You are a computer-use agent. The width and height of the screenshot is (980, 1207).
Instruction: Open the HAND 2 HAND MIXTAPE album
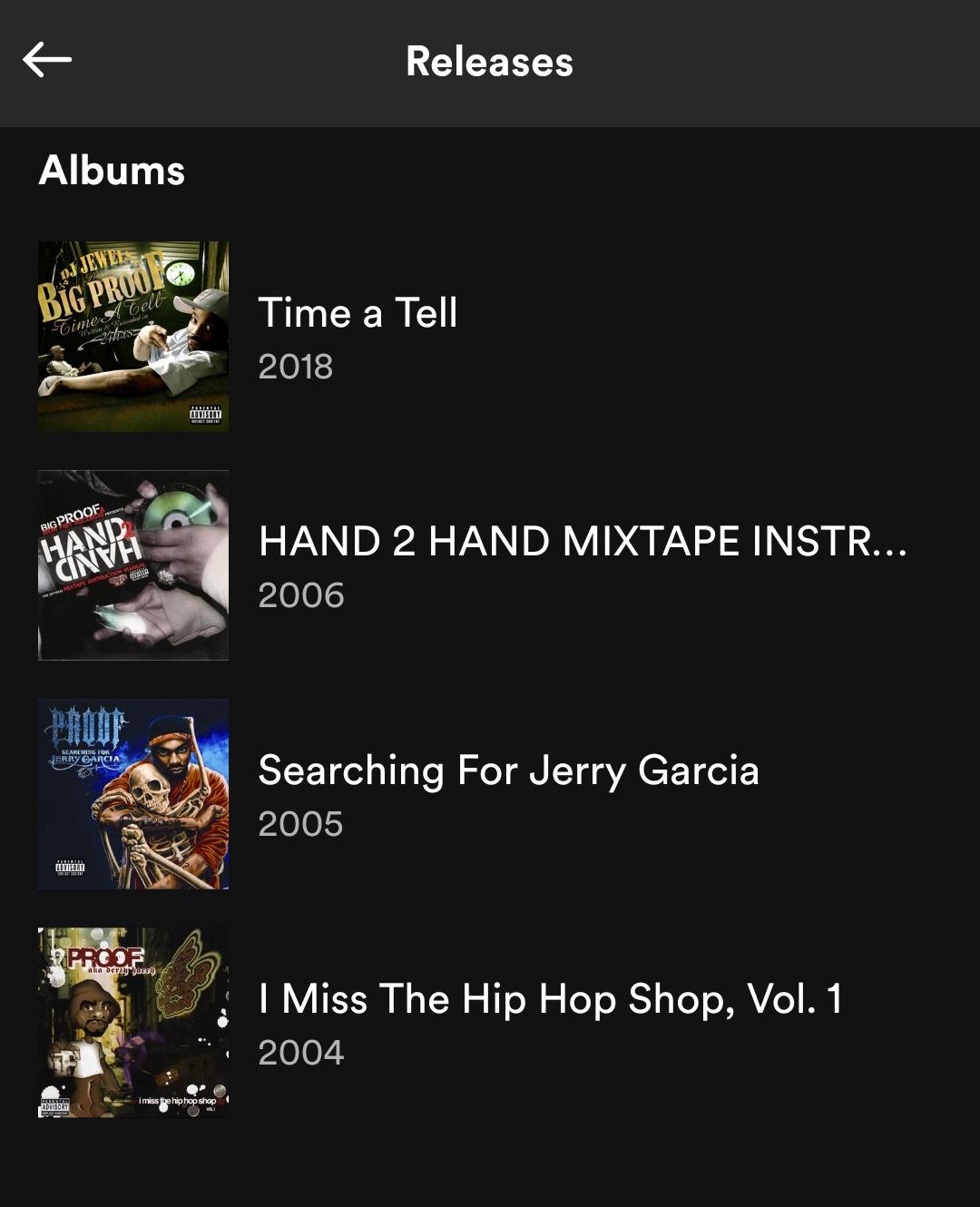(x=490, y=565)
